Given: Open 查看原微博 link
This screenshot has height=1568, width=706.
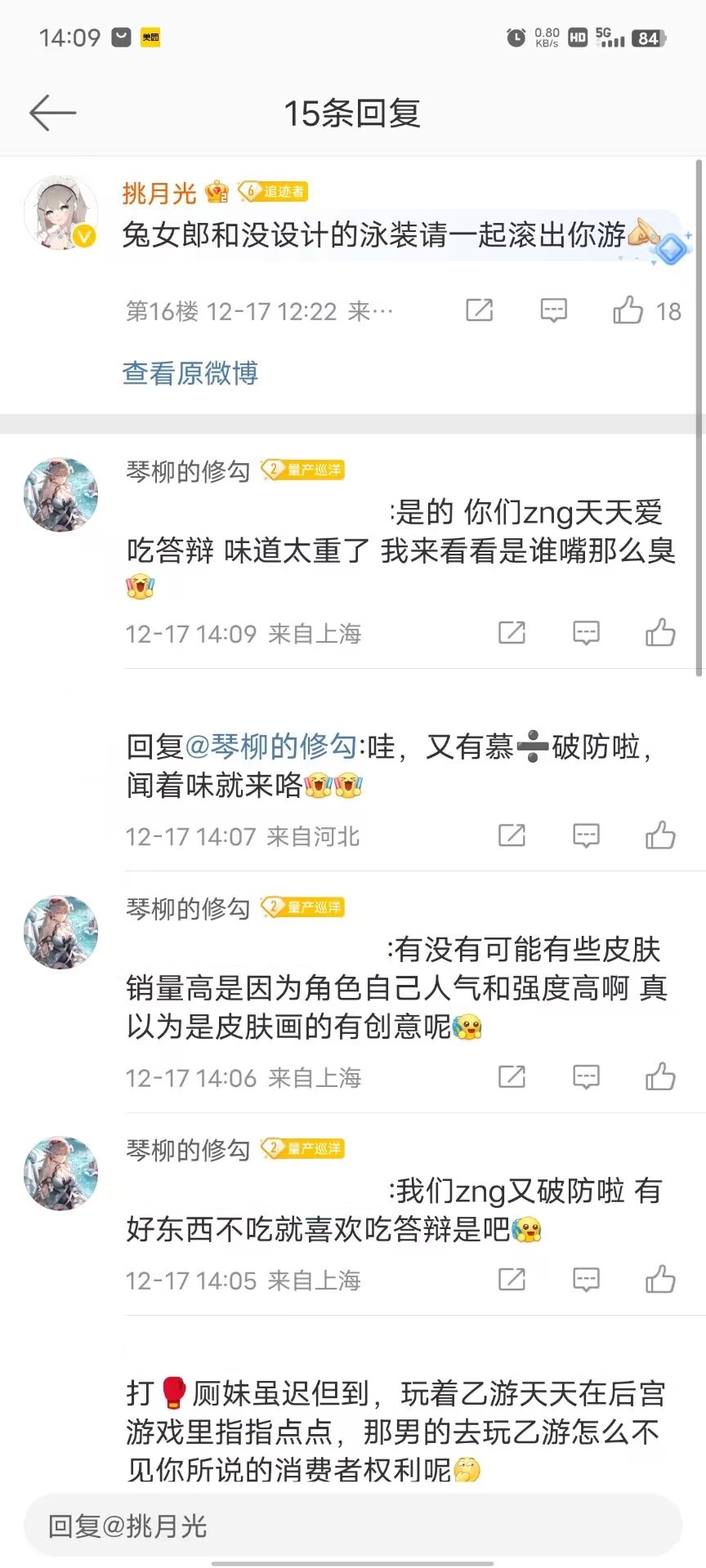Looking at the screenshot, I should (x=190, y=373).
